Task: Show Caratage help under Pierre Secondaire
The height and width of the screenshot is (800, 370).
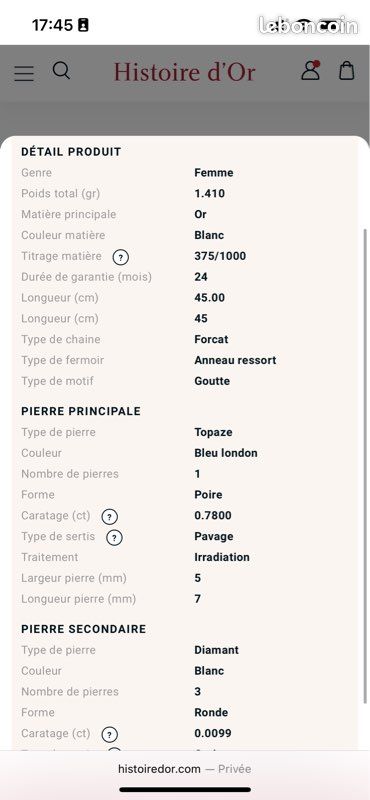Action: pos(110,734)
